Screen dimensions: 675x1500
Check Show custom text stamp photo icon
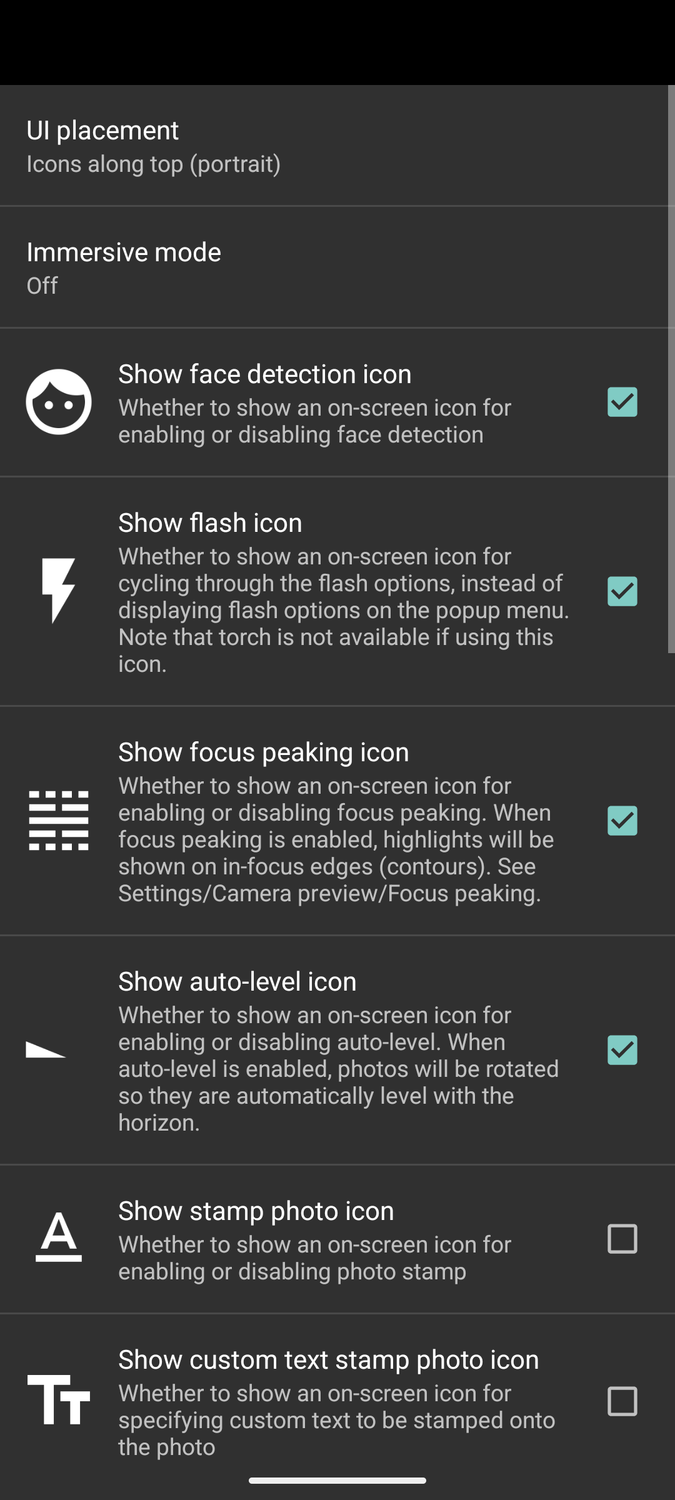pyautogui.click(x=622, y=1401)
